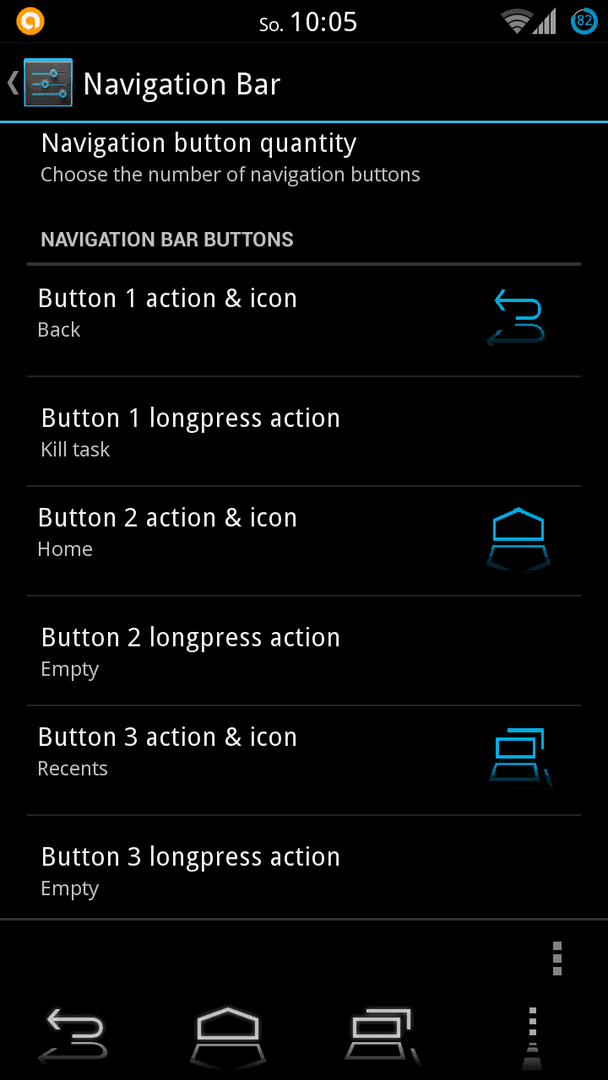Edit Button 3 longpress action

304,869
